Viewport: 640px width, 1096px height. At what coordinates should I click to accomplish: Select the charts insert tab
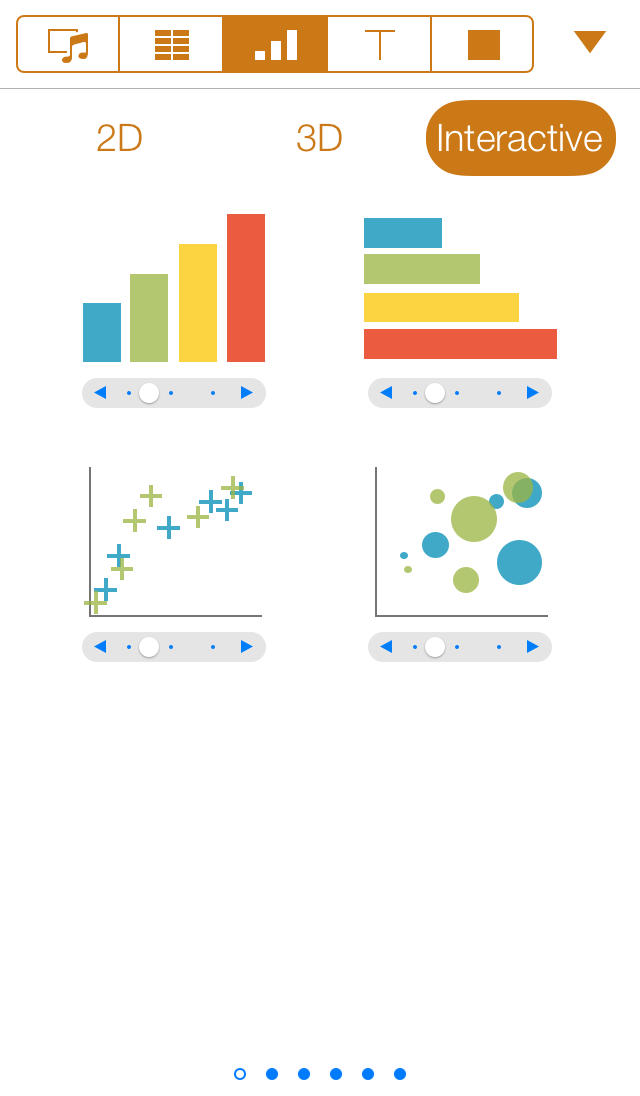click(x=275, y=44)
